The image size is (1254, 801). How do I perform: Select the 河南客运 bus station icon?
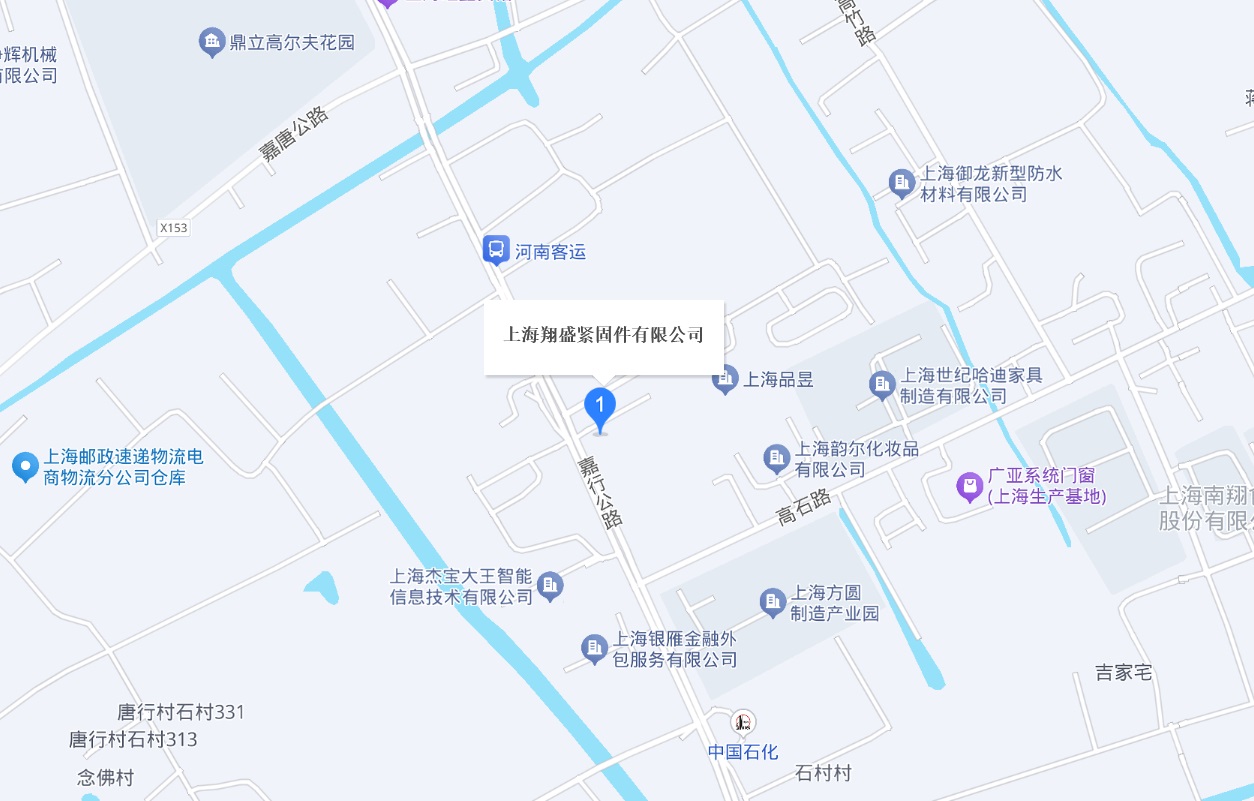coord(496,250)
